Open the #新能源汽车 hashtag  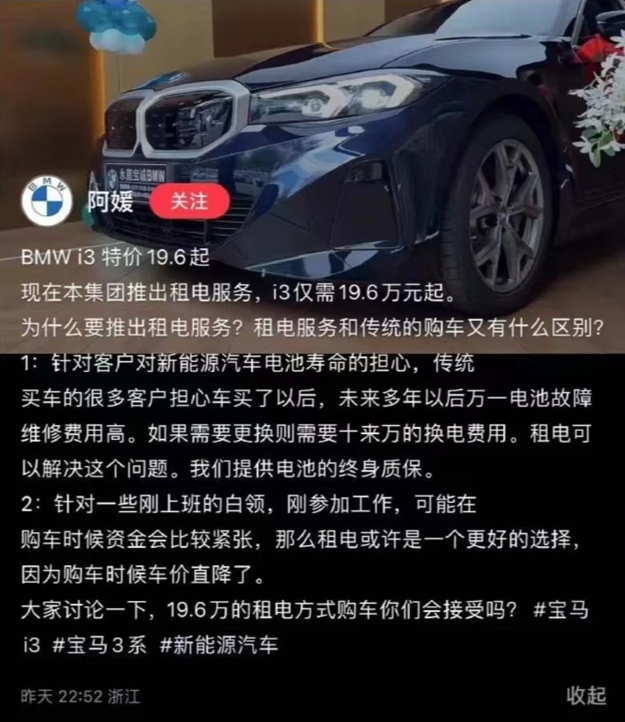coord(217,645)
